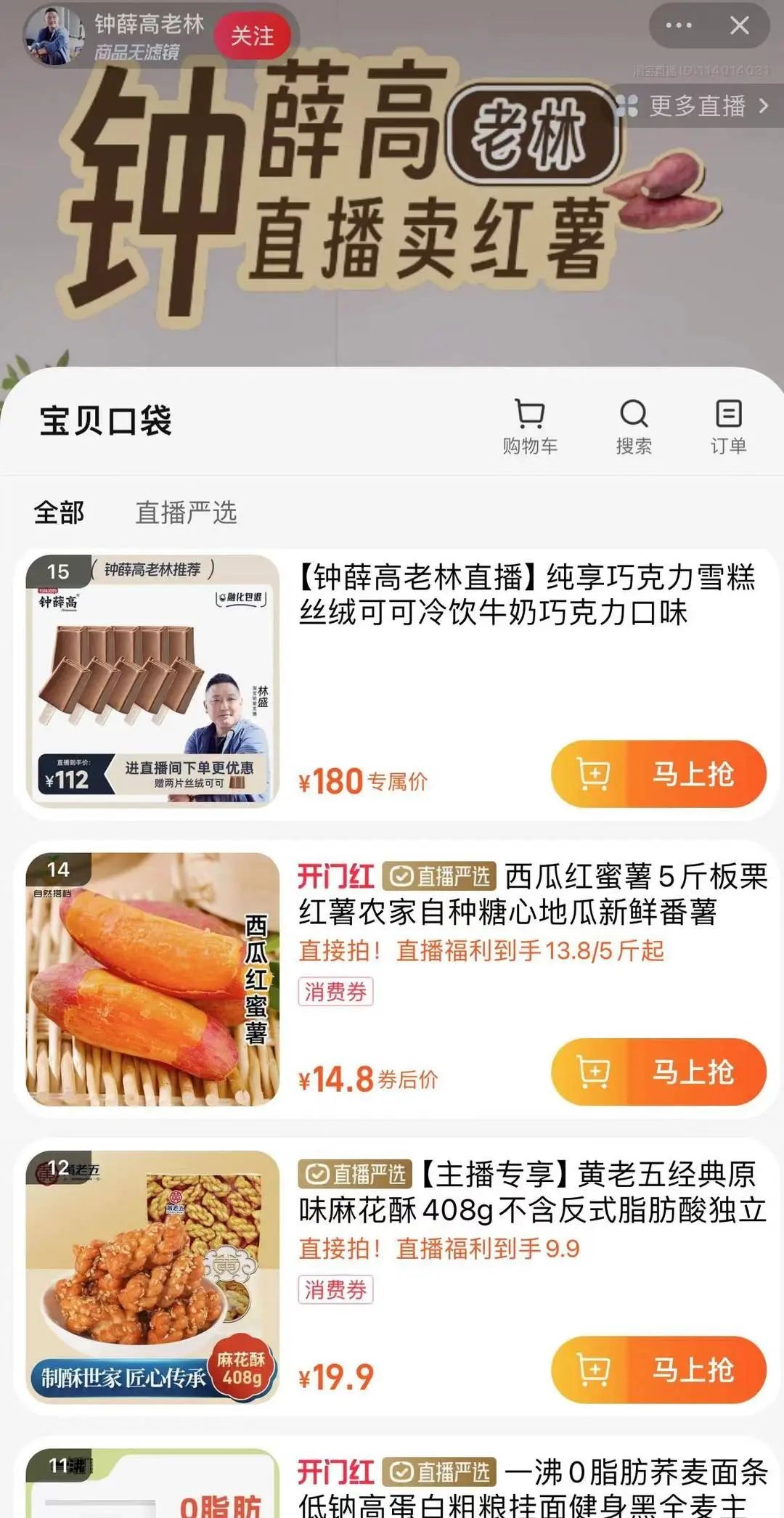Viewport: 784px width, 1518px height.
Task: Switch to the 全部 tab
Action: pos(59,513)
